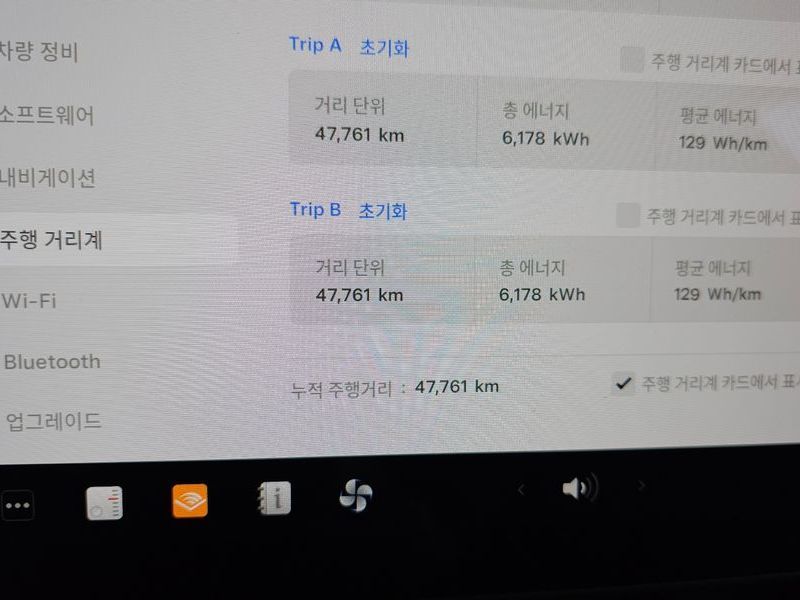Open Bluetooth settings
The height and width of the screenshot is (600, 800).
pos(52,362)
